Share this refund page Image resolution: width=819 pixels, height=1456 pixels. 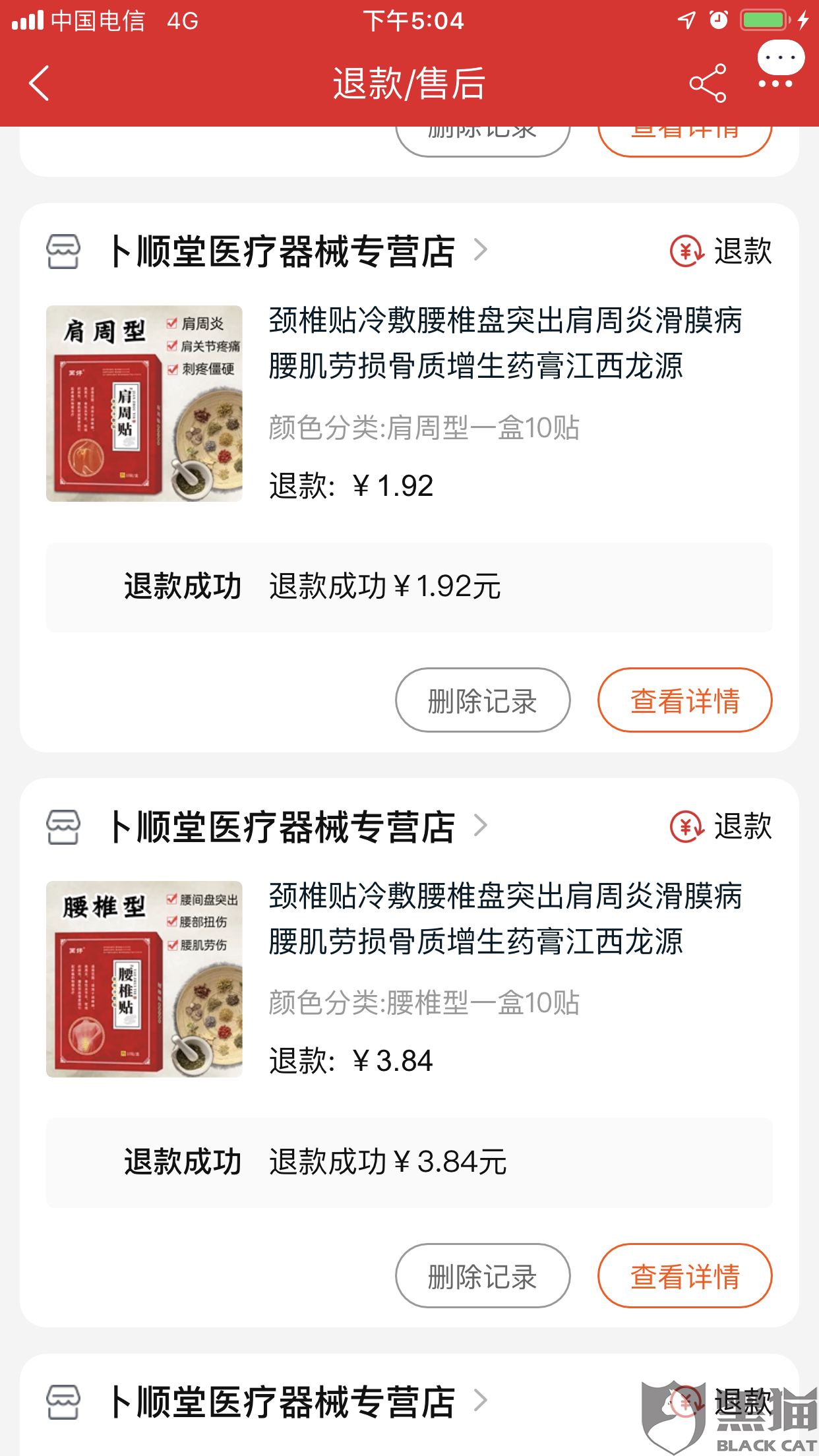pyautogui.click(x=708, y=83)
